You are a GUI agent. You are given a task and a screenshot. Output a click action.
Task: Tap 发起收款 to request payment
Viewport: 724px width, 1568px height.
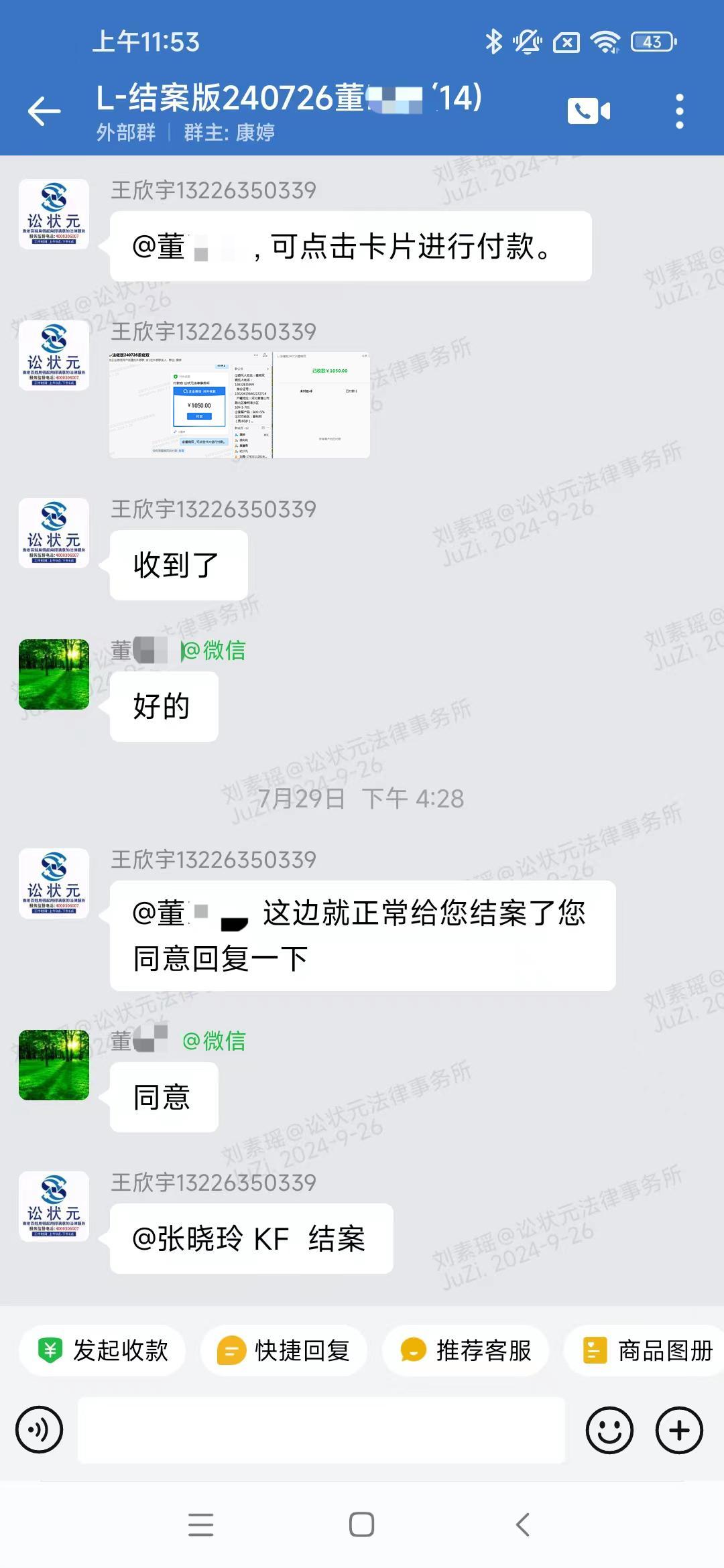click(103, 1350)
